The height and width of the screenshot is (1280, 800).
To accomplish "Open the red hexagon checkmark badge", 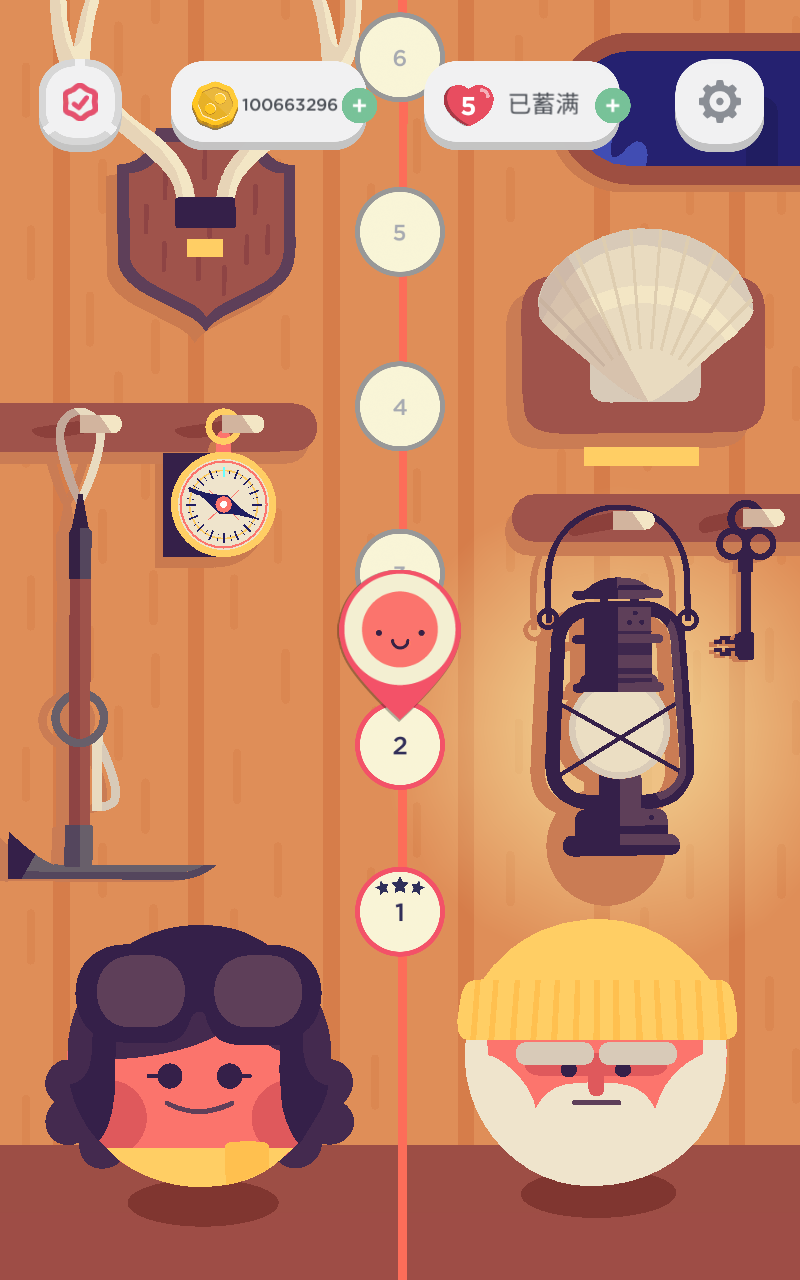I will click(79, 102).
